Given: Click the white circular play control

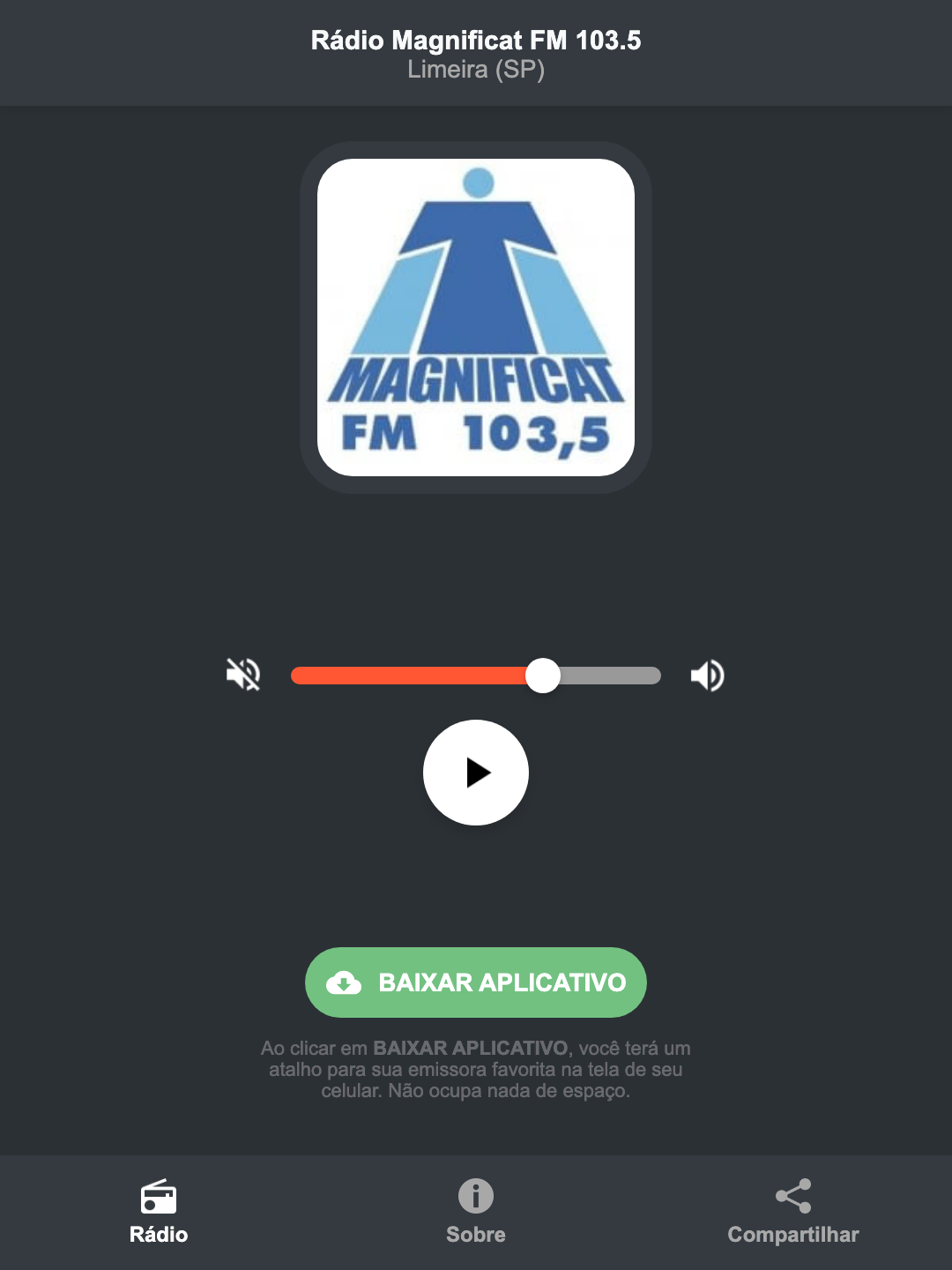Looking at the screenshot, I should click(x=476, y=773).
